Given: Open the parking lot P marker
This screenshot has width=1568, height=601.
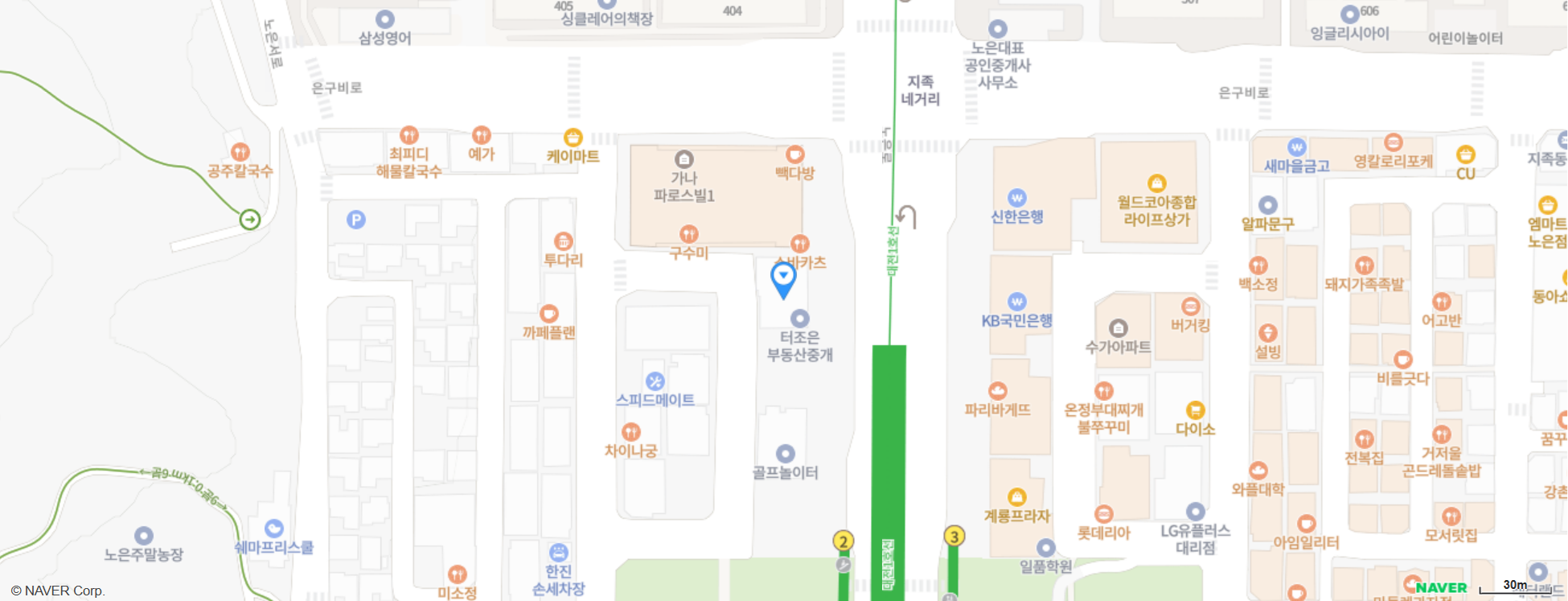Looking at the screenshot, I should click(356, 220).
